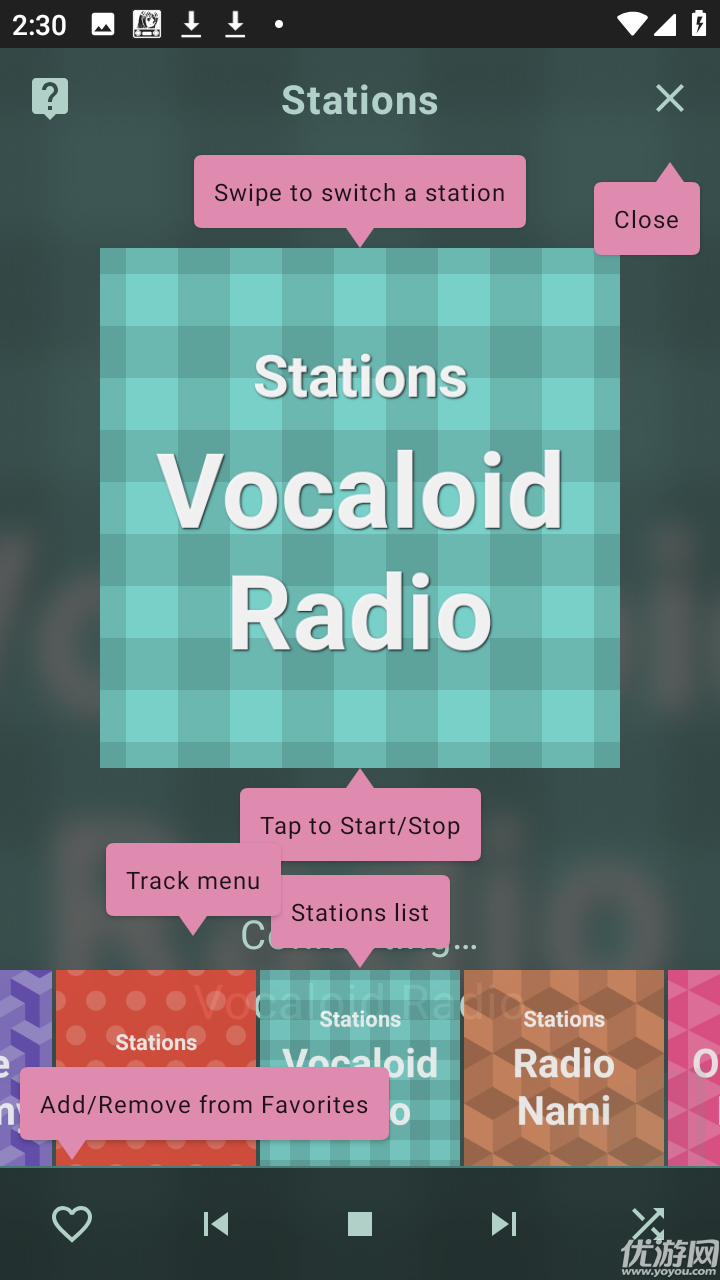Toggle shuffle mode
720x1280 pixels.
[647, 1223]
